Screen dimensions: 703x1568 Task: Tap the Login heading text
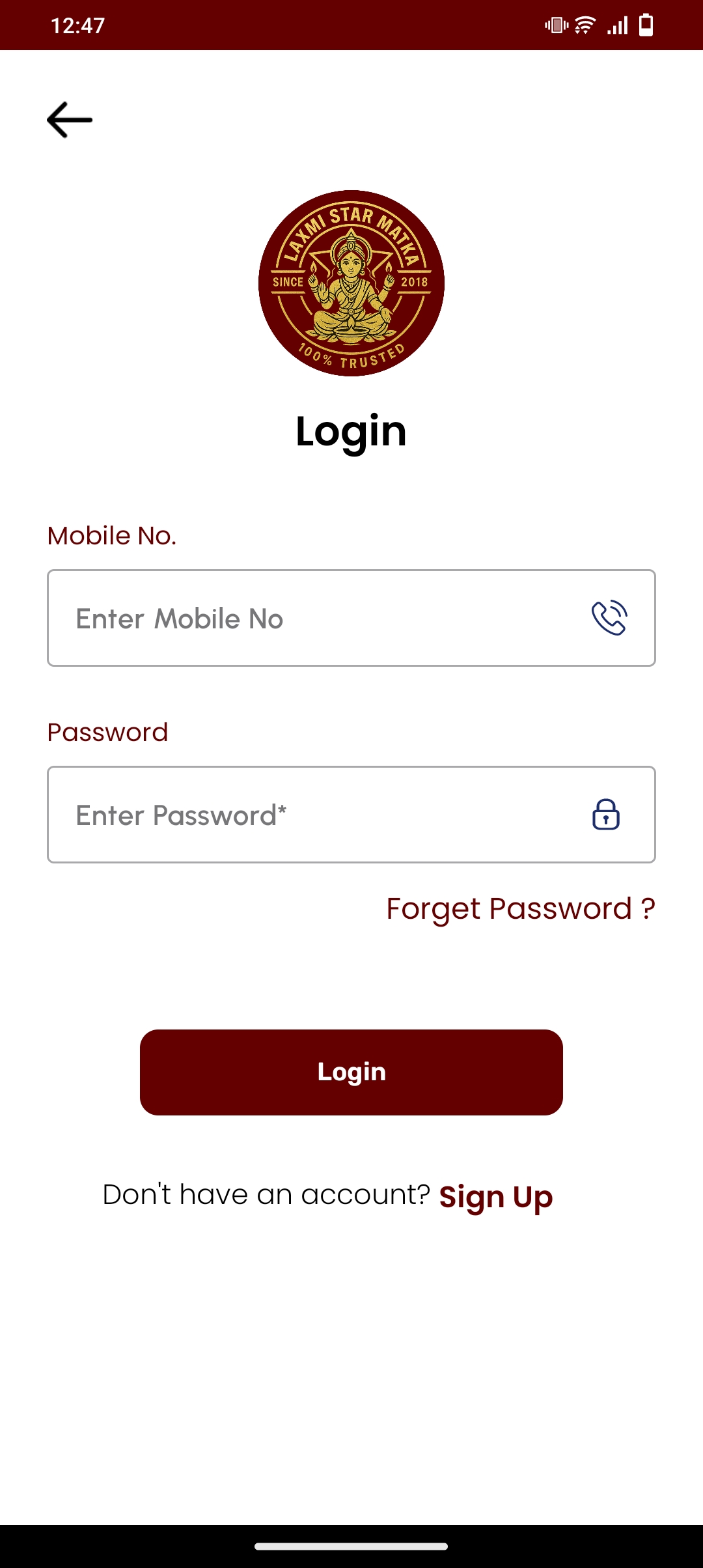point(351,430)
